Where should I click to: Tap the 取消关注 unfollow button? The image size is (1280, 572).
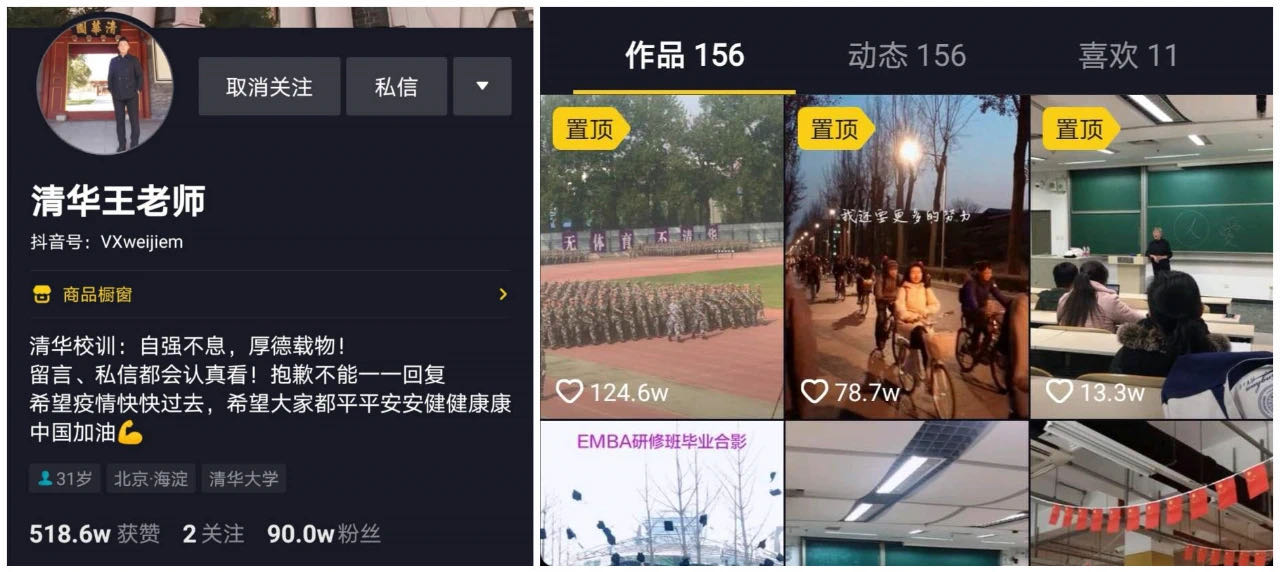269,87
